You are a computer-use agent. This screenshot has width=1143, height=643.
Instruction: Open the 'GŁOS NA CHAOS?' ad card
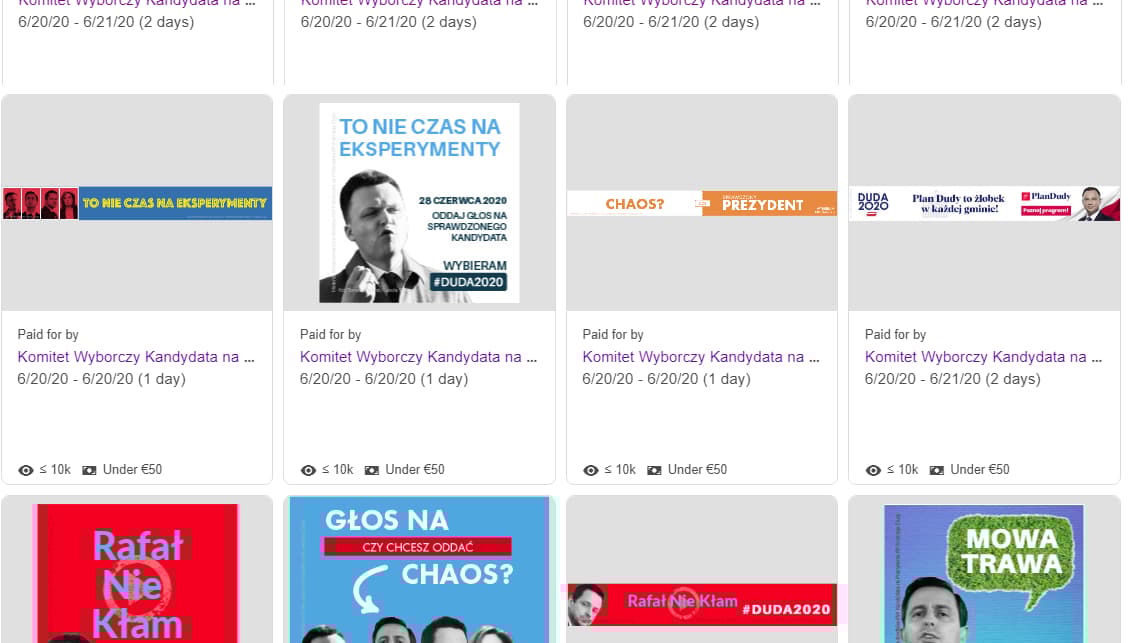[x=419, y=575]
